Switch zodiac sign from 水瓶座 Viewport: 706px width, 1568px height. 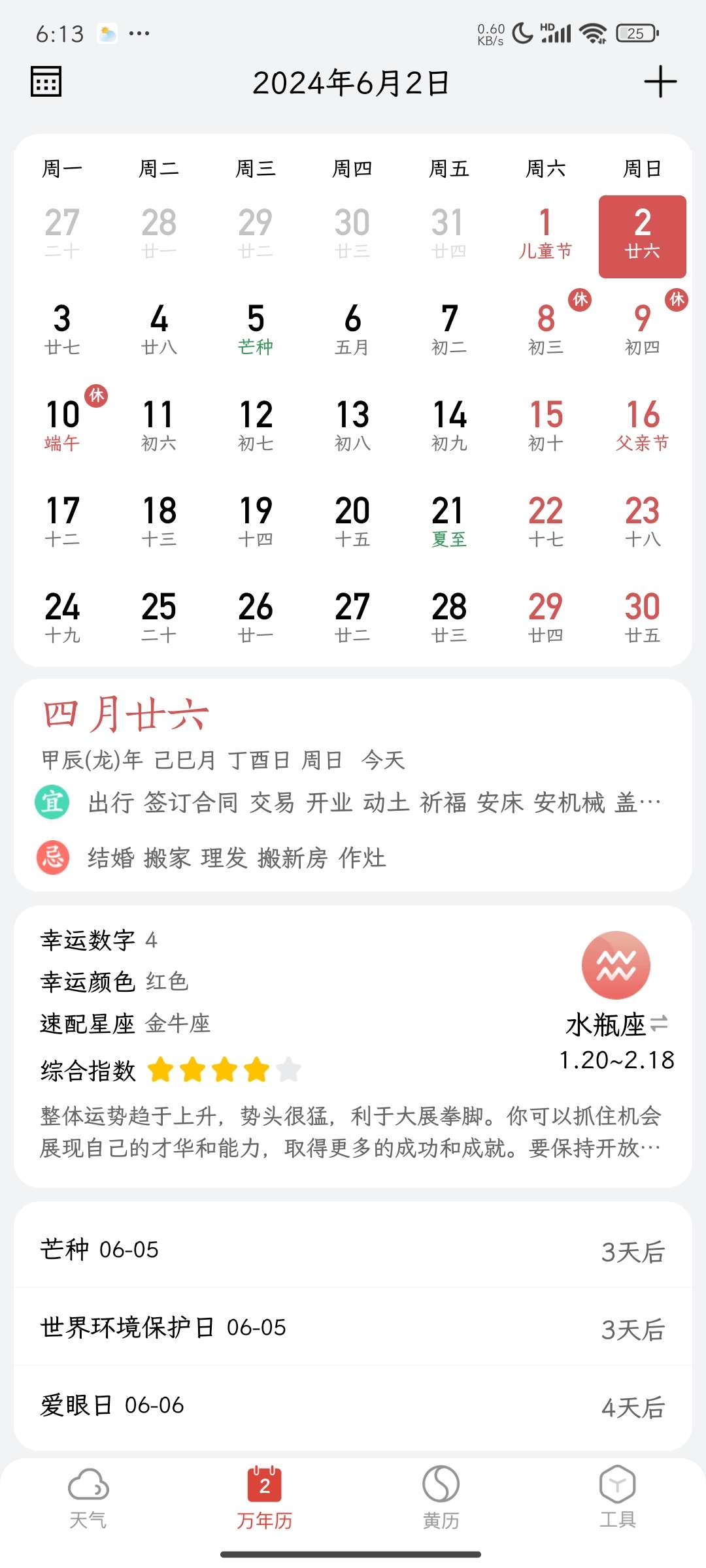pyautogui.click(x=660, y=1023)
